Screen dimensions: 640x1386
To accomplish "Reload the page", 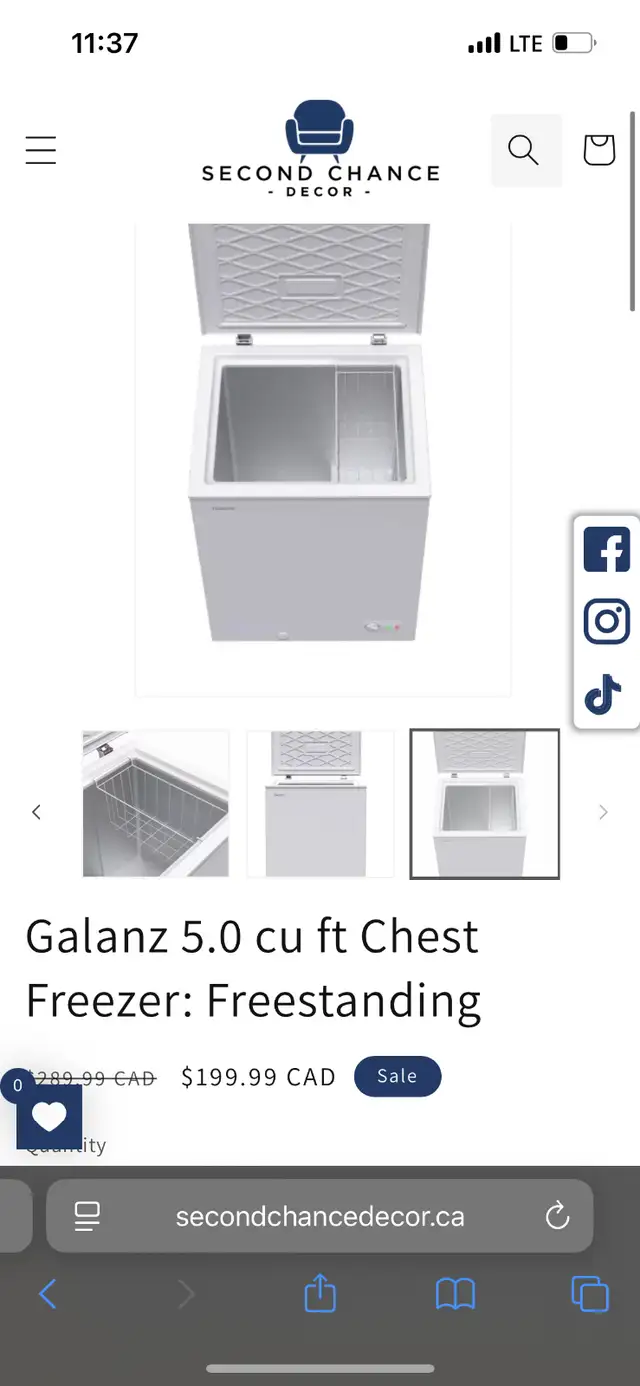I will (x=557, y=1216).
